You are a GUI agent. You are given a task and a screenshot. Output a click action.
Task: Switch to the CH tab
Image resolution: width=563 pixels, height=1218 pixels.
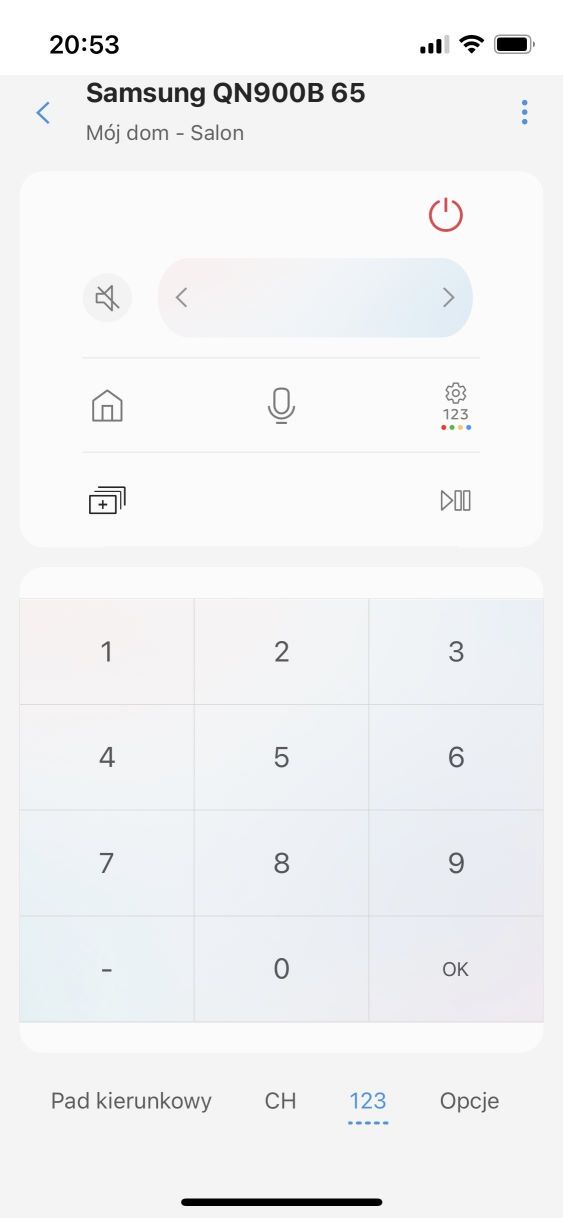(x=281, y=1101)
